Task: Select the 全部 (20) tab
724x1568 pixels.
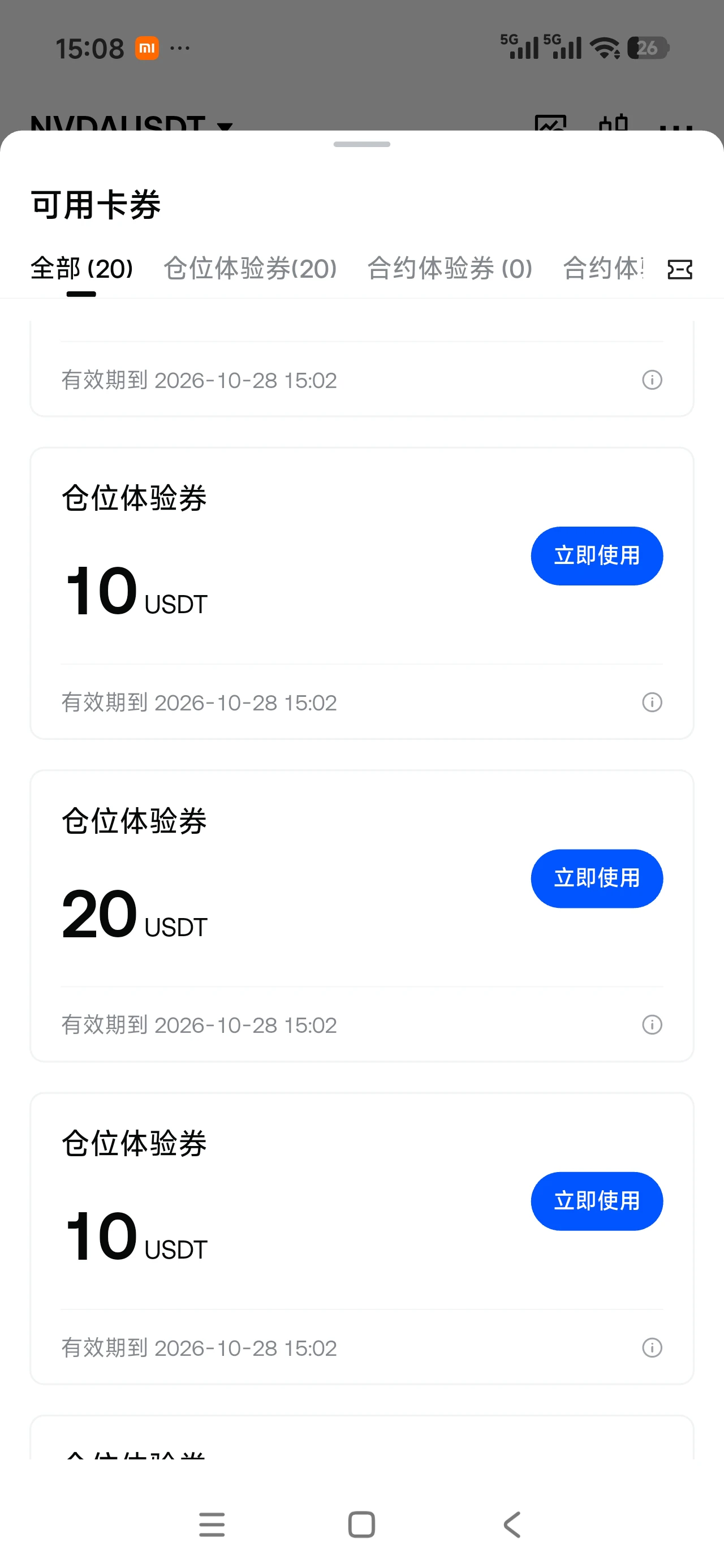Action: (81, 269)
